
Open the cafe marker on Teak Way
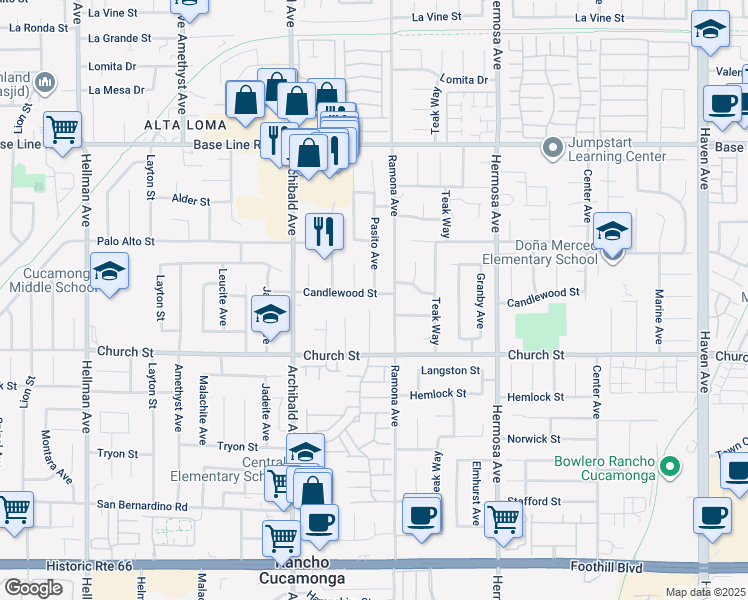pos(421,515)
